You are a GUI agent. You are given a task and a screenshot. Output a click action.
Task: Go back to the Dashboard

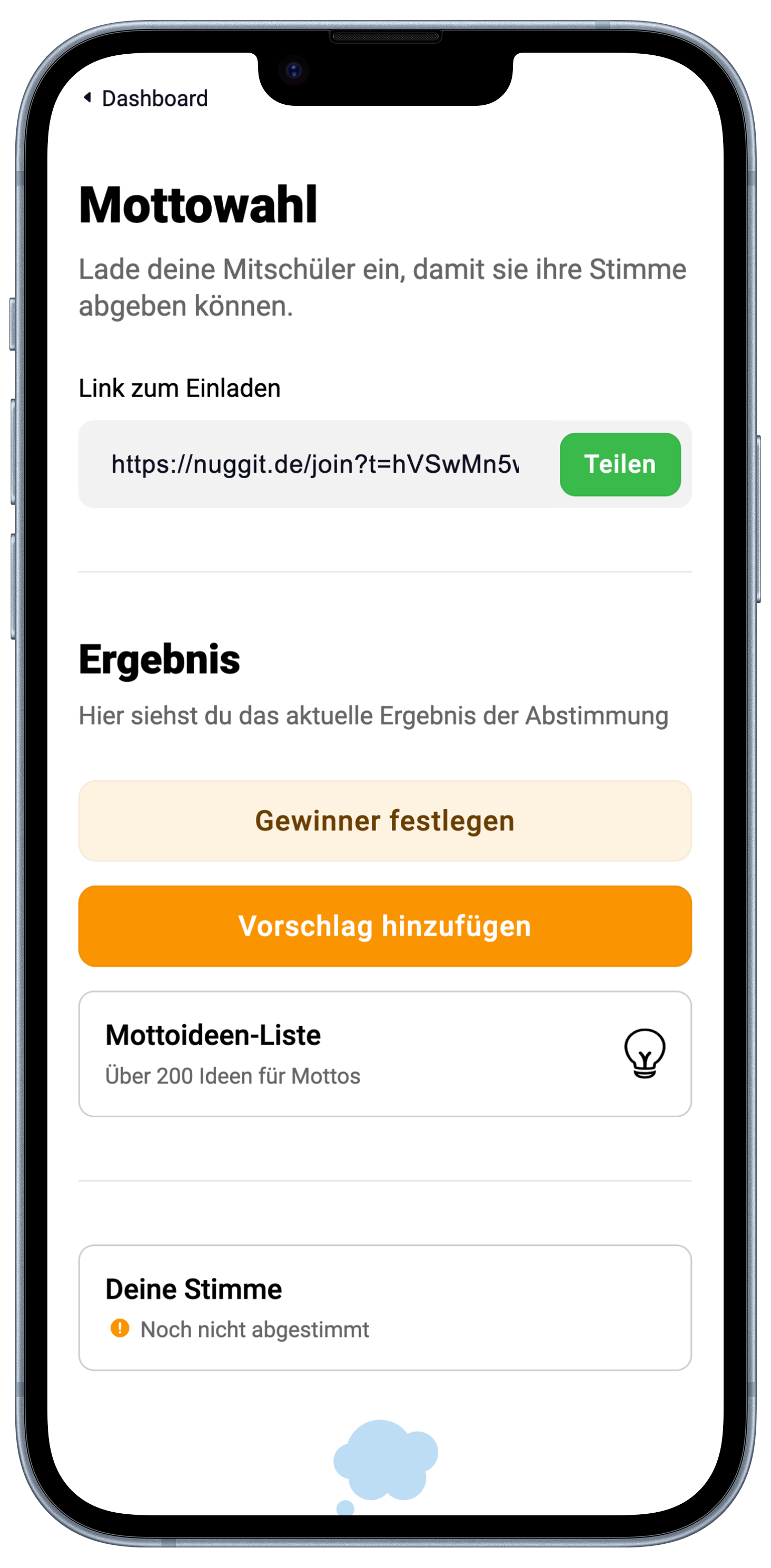[x=146, y=98]
